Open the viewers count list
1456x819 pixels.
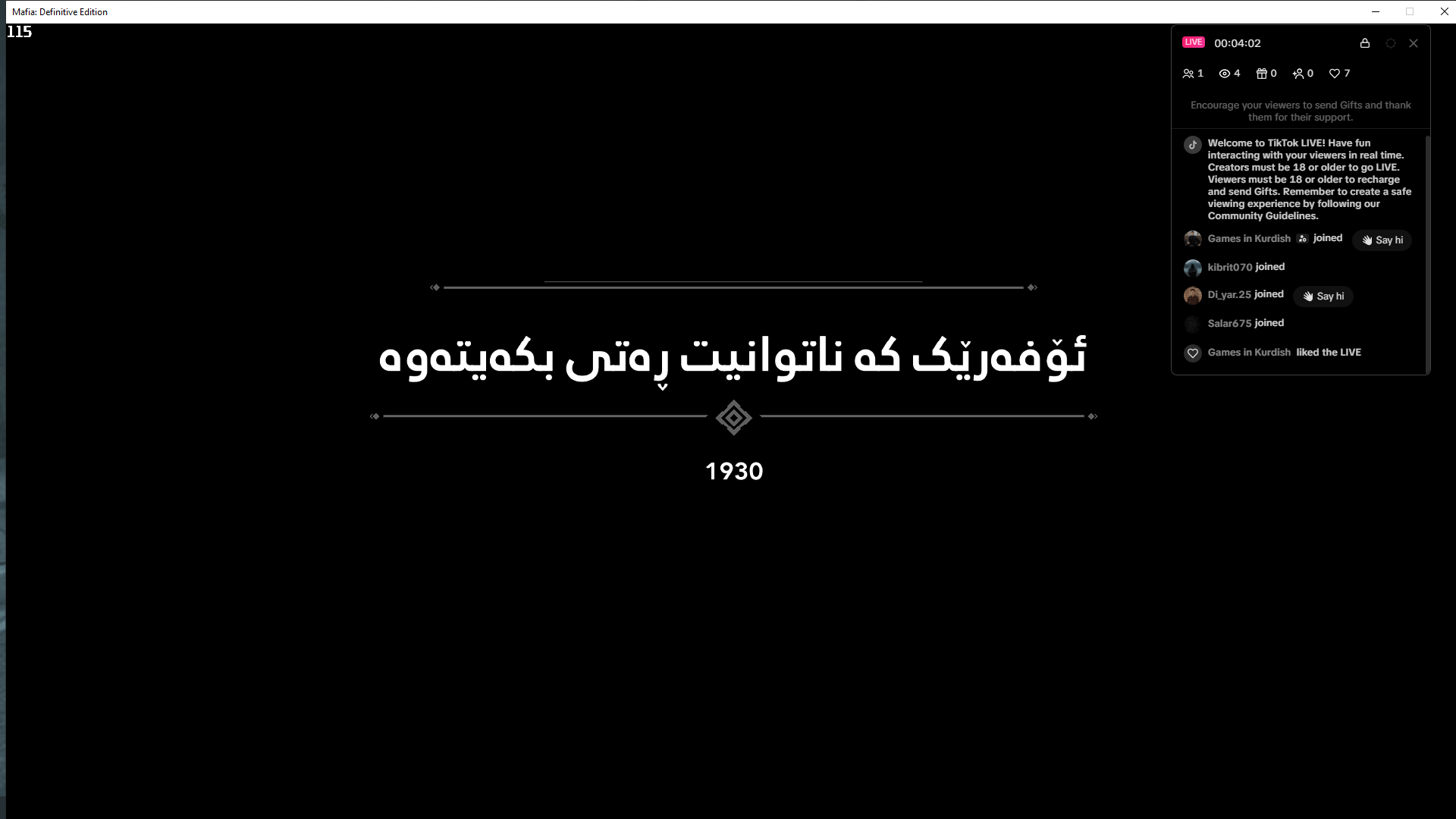pyautogui.click(x=1229, y=74)
